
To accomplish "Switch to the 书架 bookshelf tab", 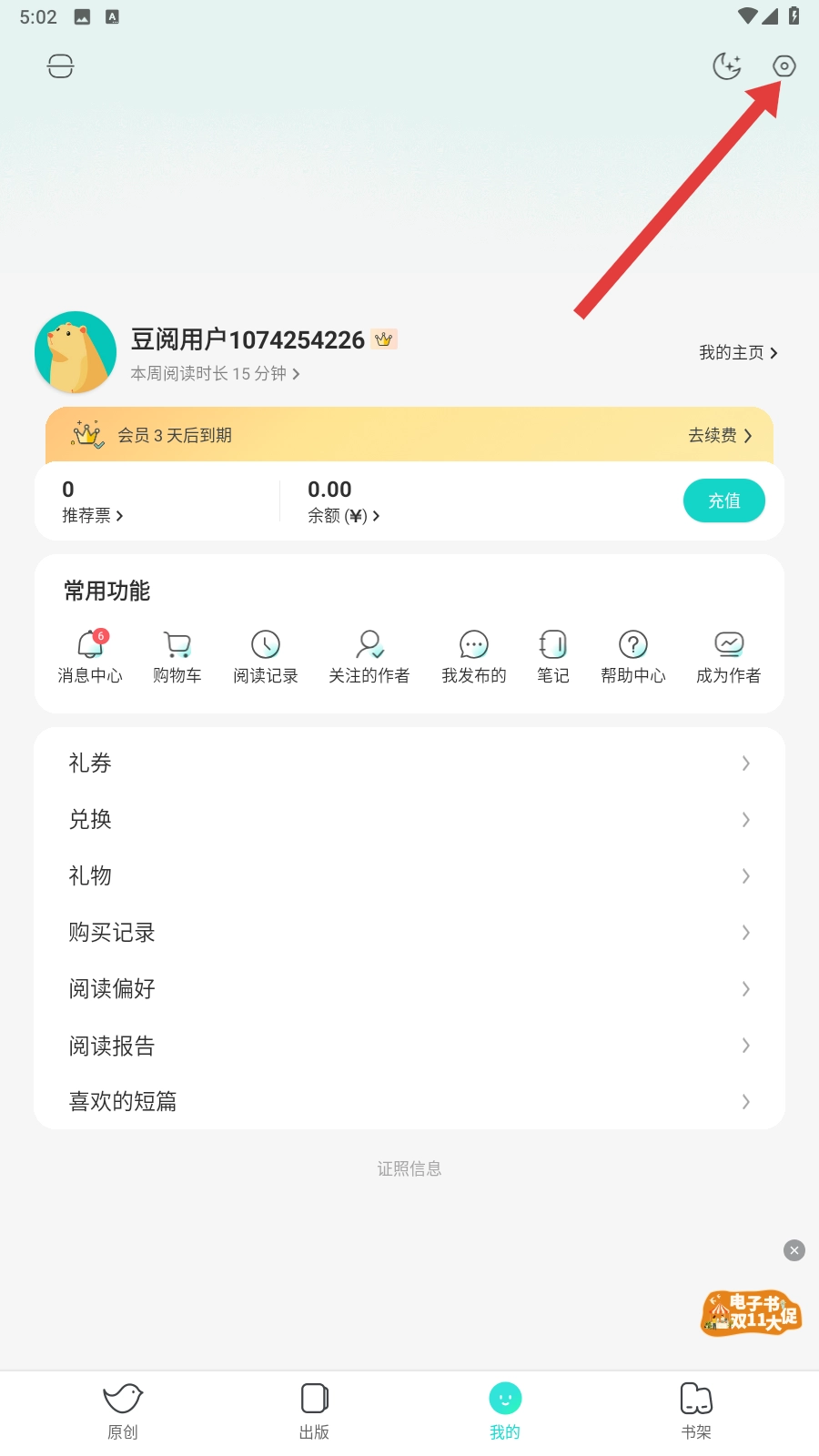I will point(696,1410).
